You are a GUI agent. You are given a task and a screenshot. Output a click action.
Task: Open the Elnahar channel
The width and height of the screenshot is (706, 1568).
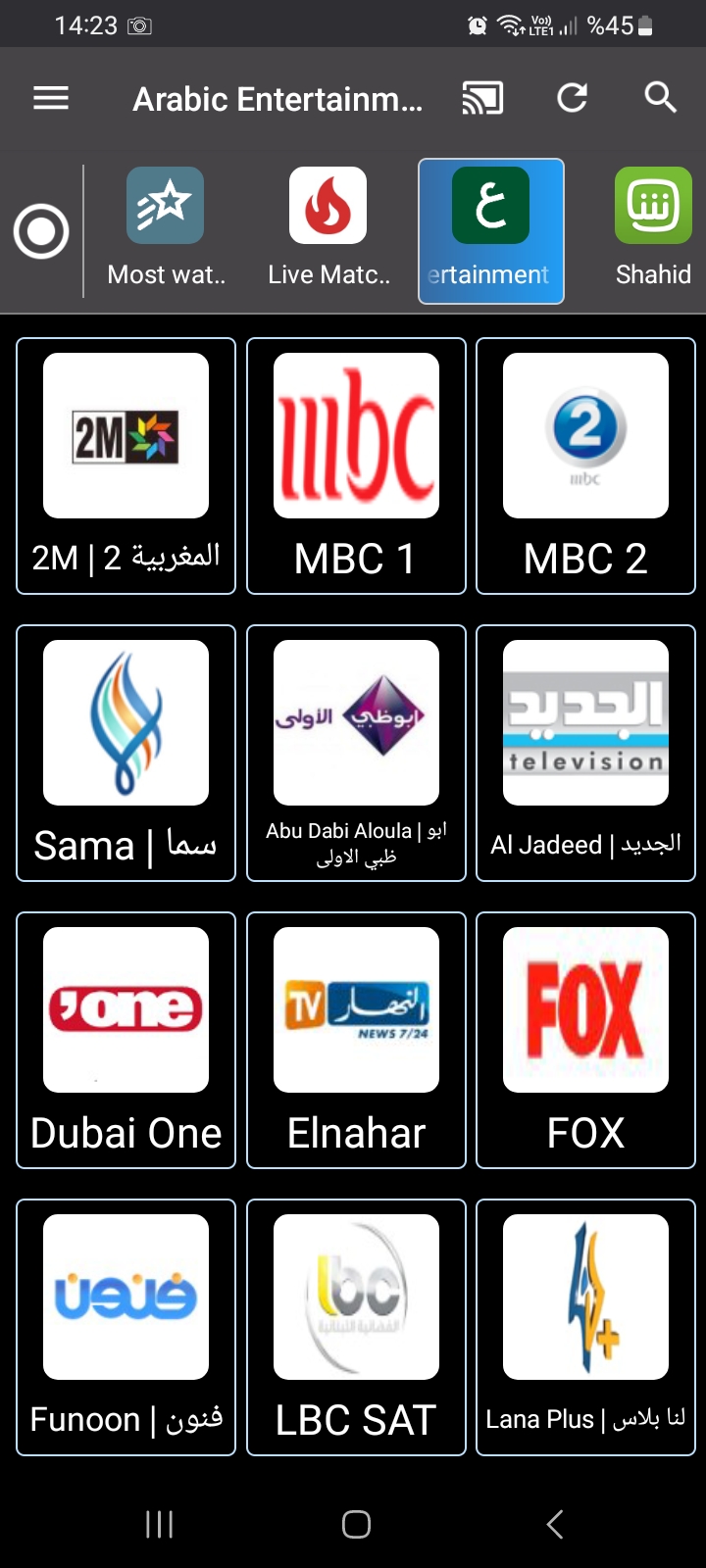(x=356, y=1040)
